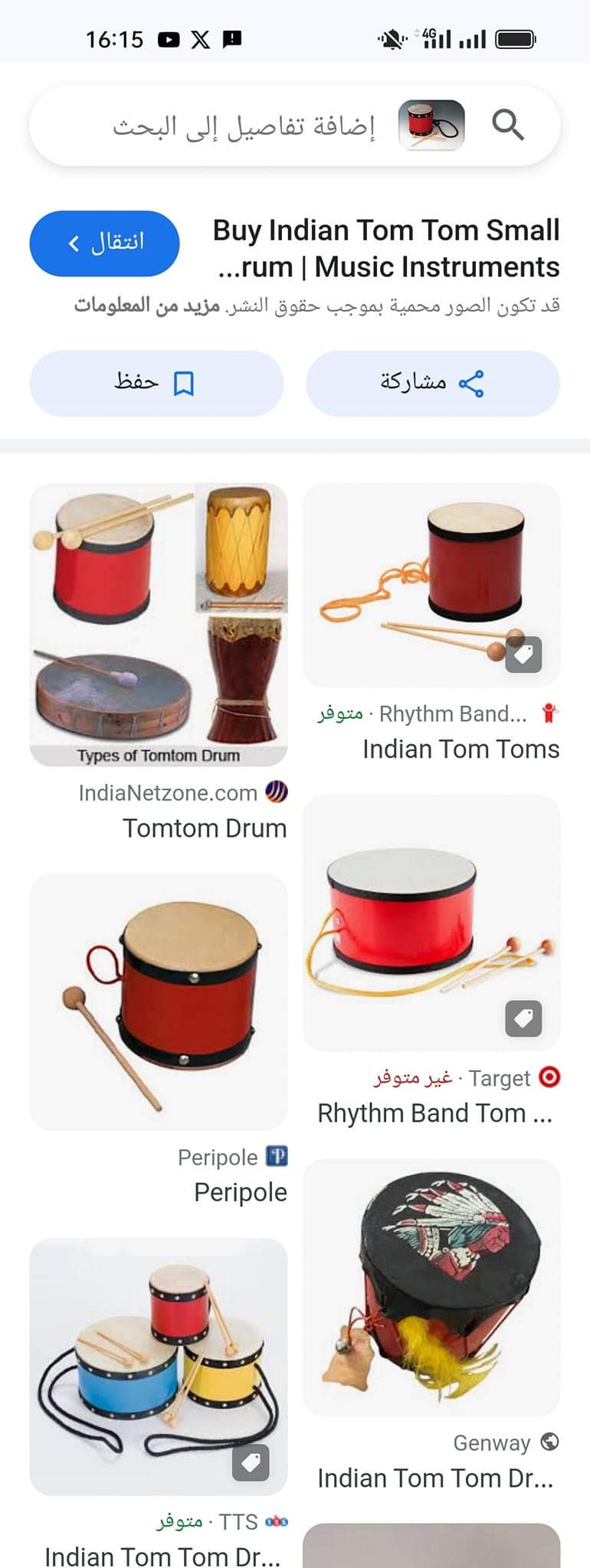The image size is (590, 1568).
Task: Save image with حفظ button
Action: 156,383
